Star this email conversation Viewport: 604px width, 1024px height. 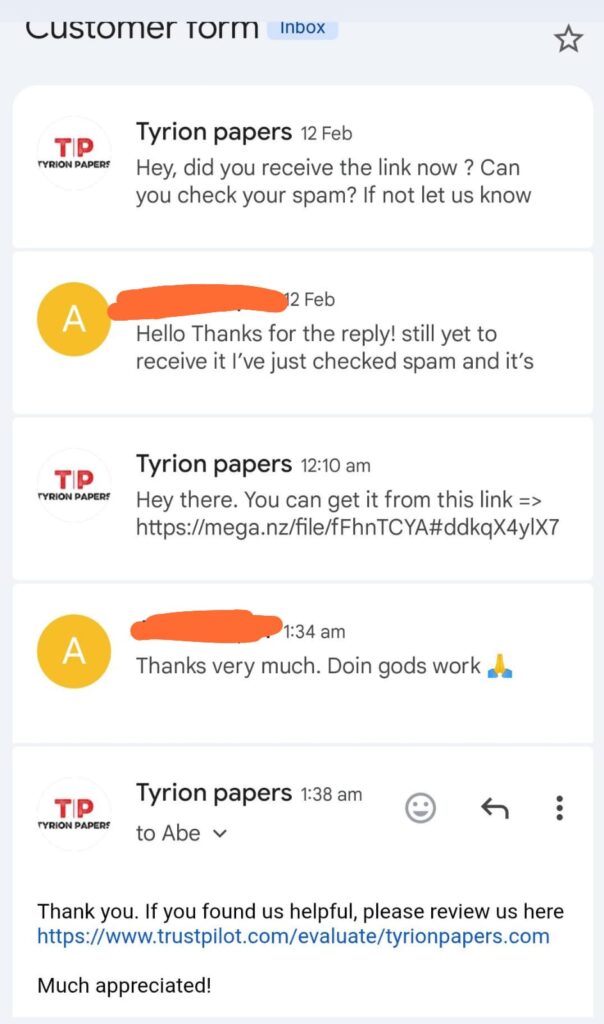coord(568,39)
